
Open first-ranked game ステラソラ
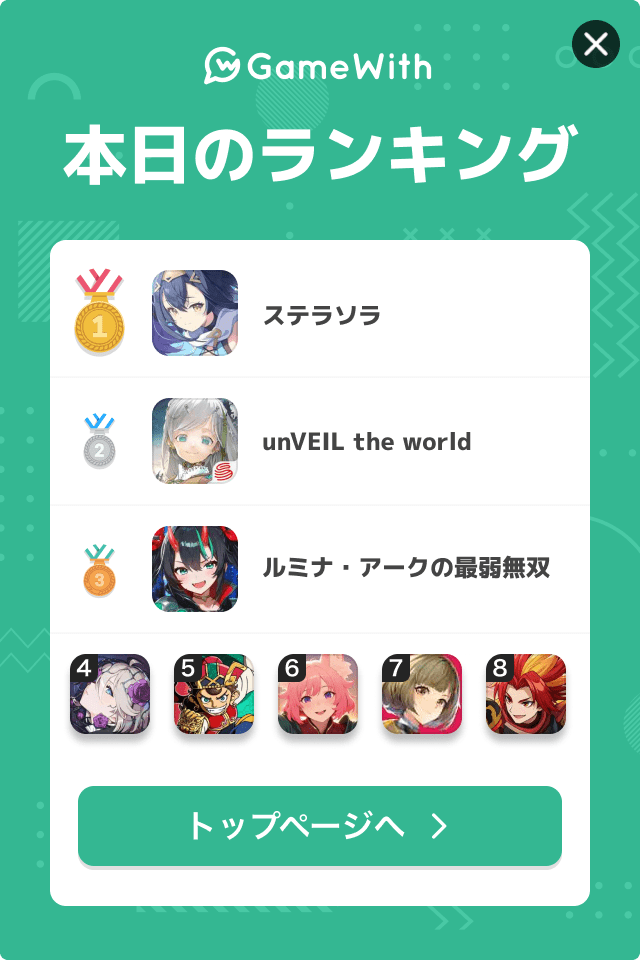click(x=320, y=314)
